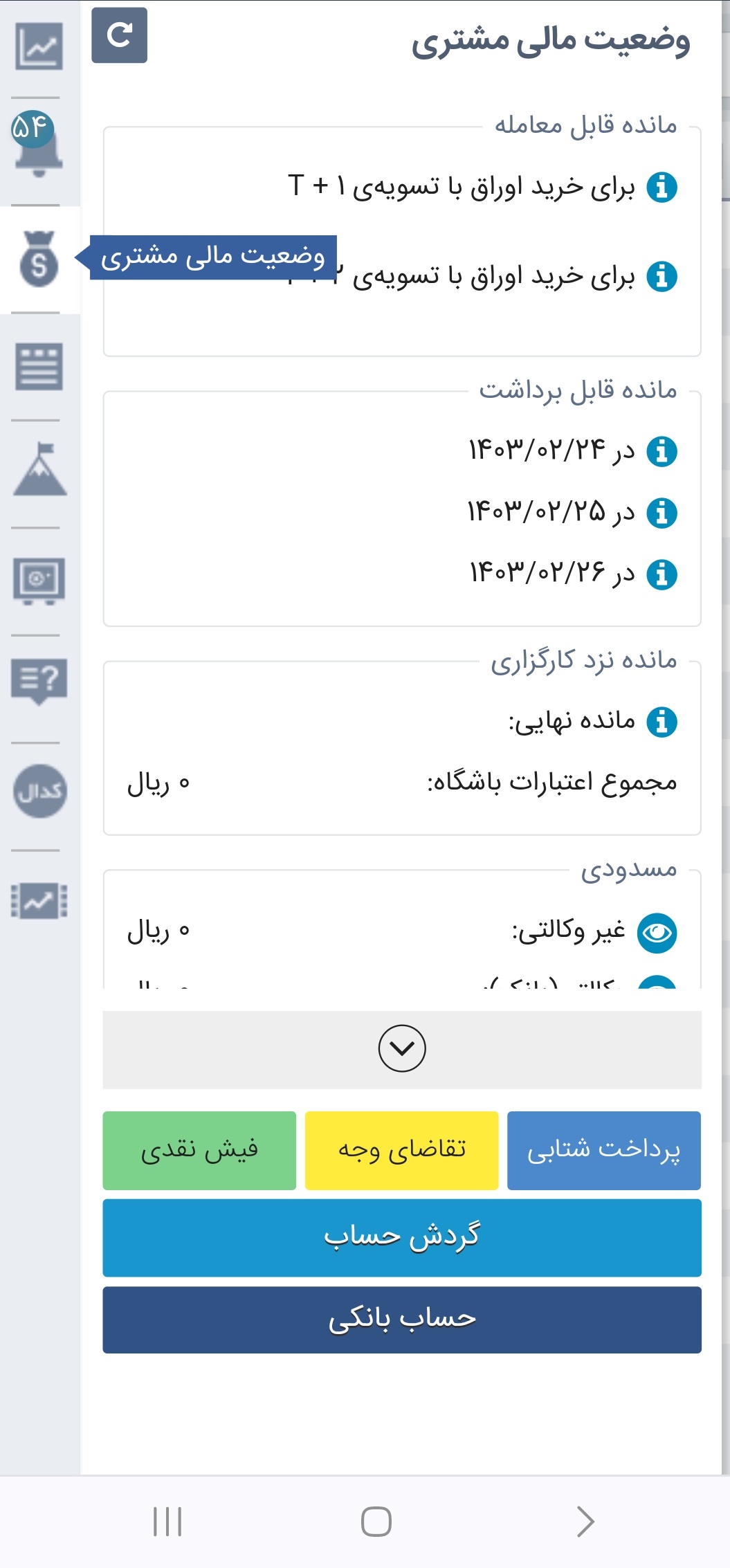The width and height of the screenshot is (730, 1568).
Task: Show info for مانده نهایی
Action: 661,722
